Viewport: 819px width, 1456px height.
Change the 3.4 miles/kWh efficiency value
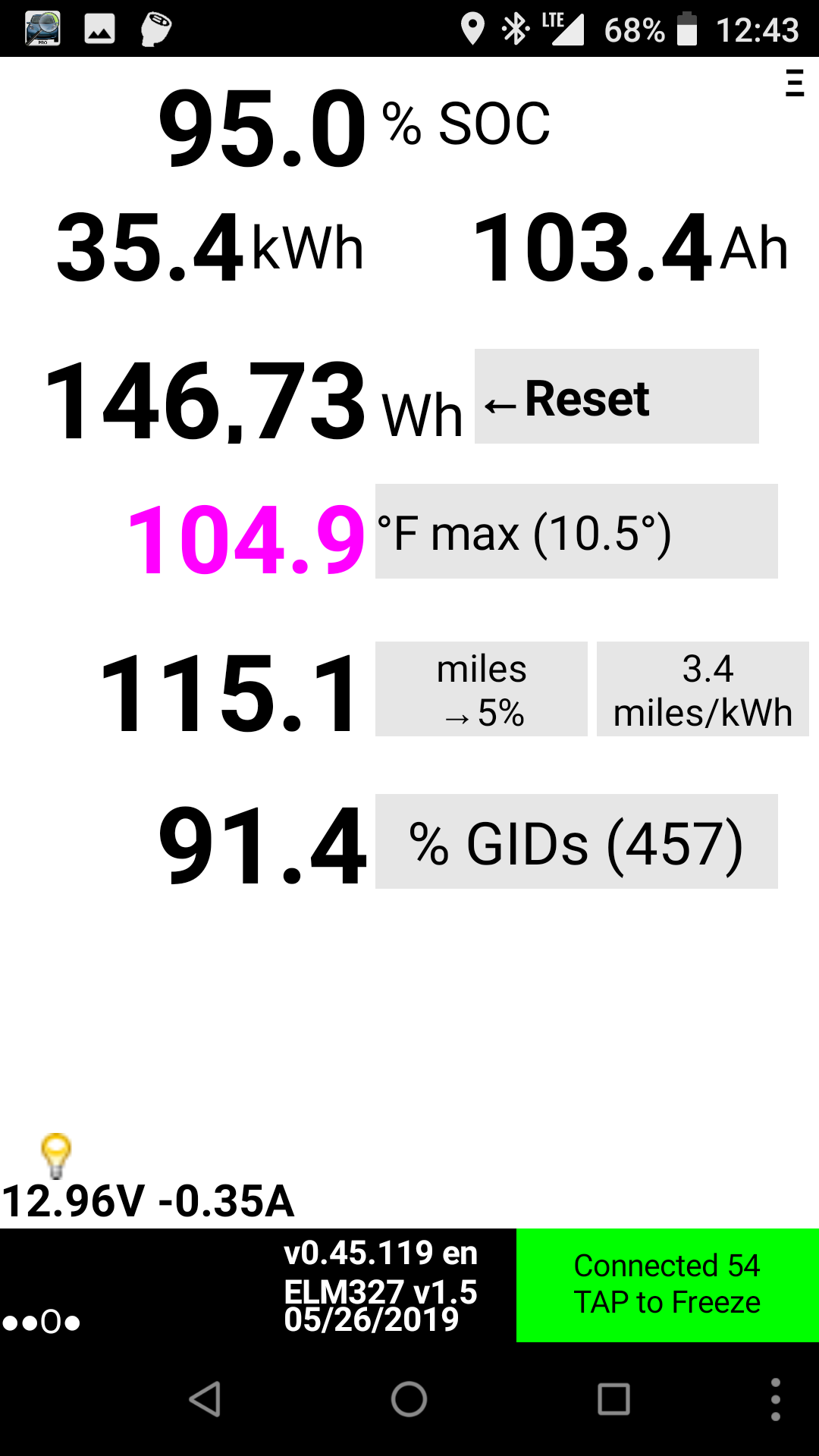(702, 689)
